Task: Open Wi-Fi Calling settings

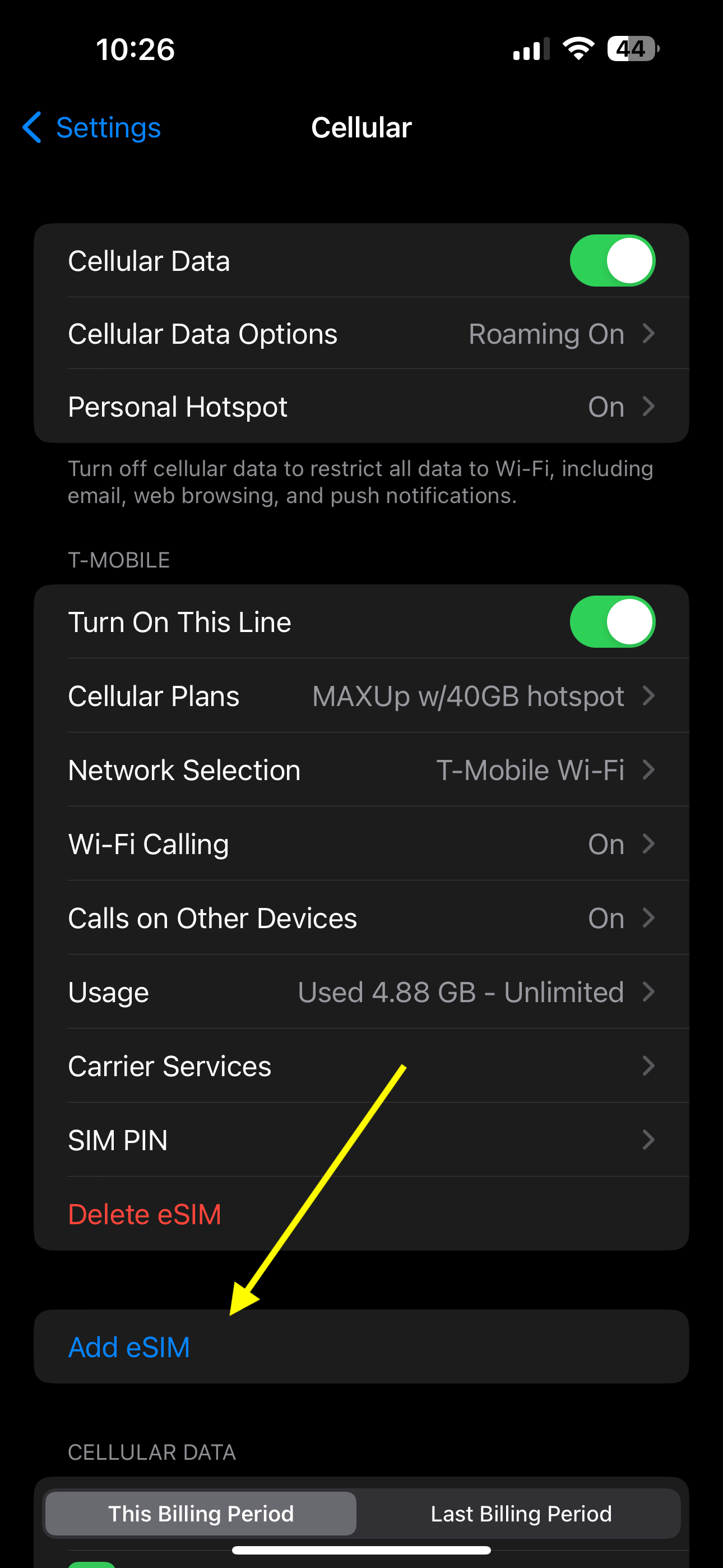Action: [361, 844]
